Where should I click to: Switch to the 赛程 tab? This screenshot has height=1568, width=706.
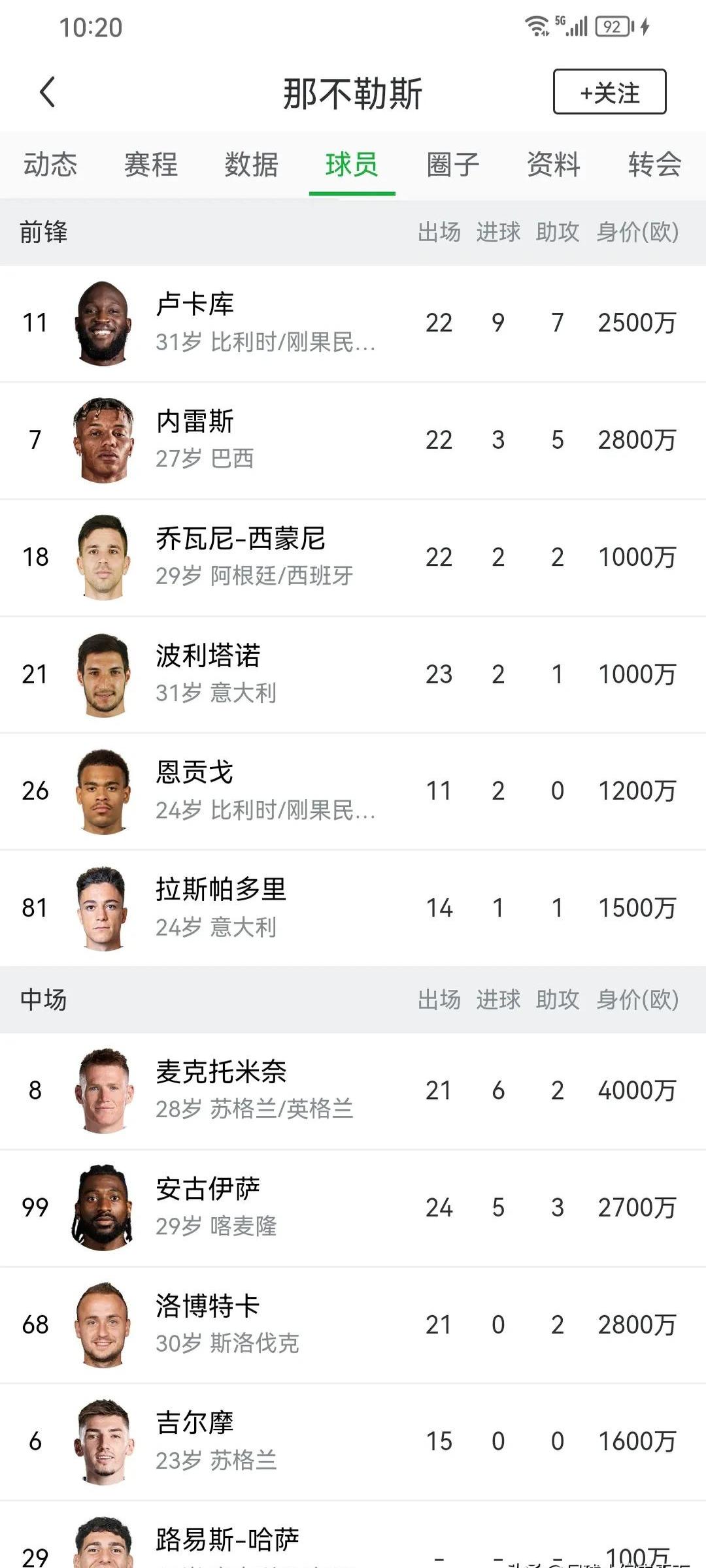click(x=152, y=165)
